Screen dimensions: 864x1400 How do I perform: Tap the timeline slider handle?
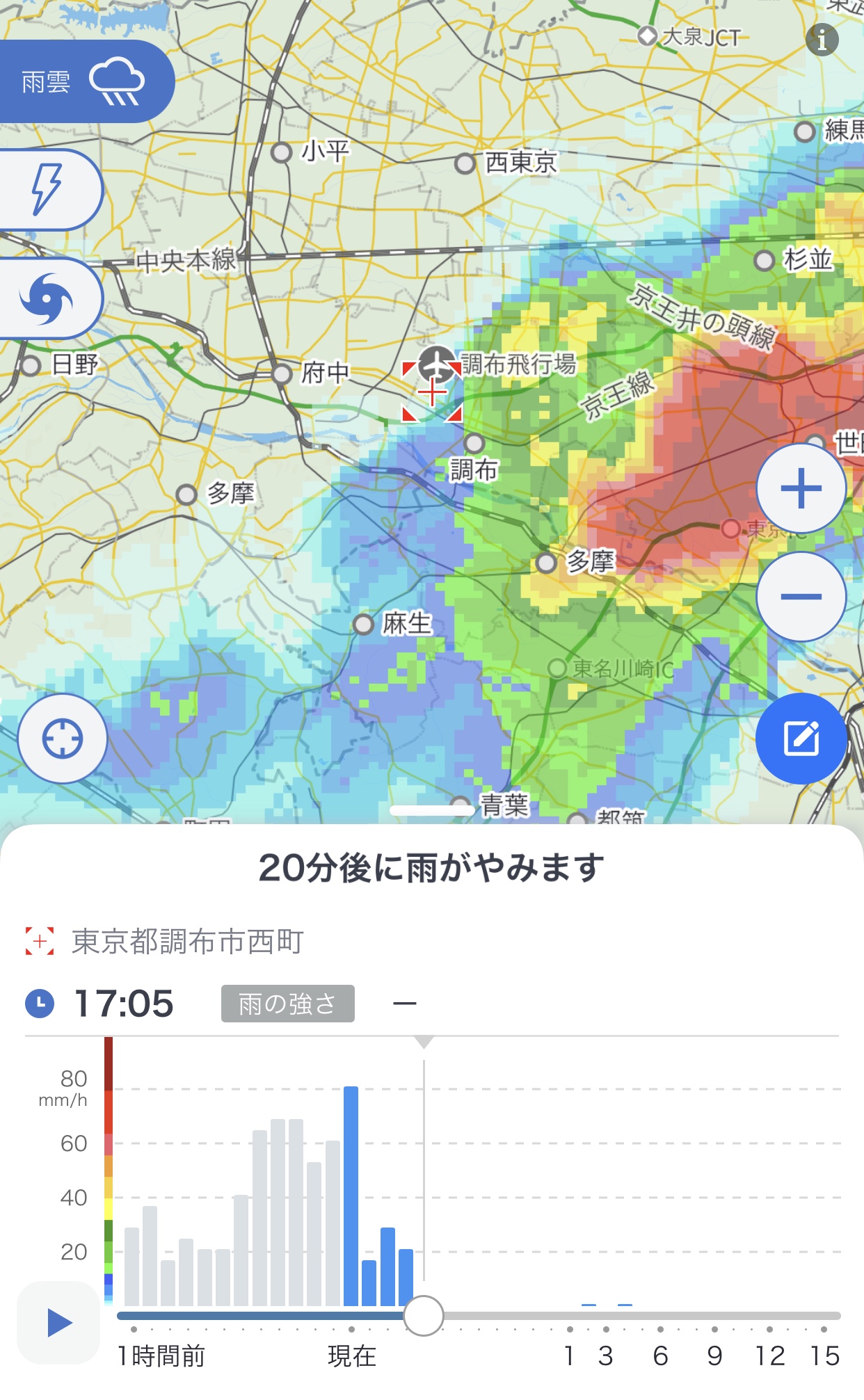coord(424,1316)
